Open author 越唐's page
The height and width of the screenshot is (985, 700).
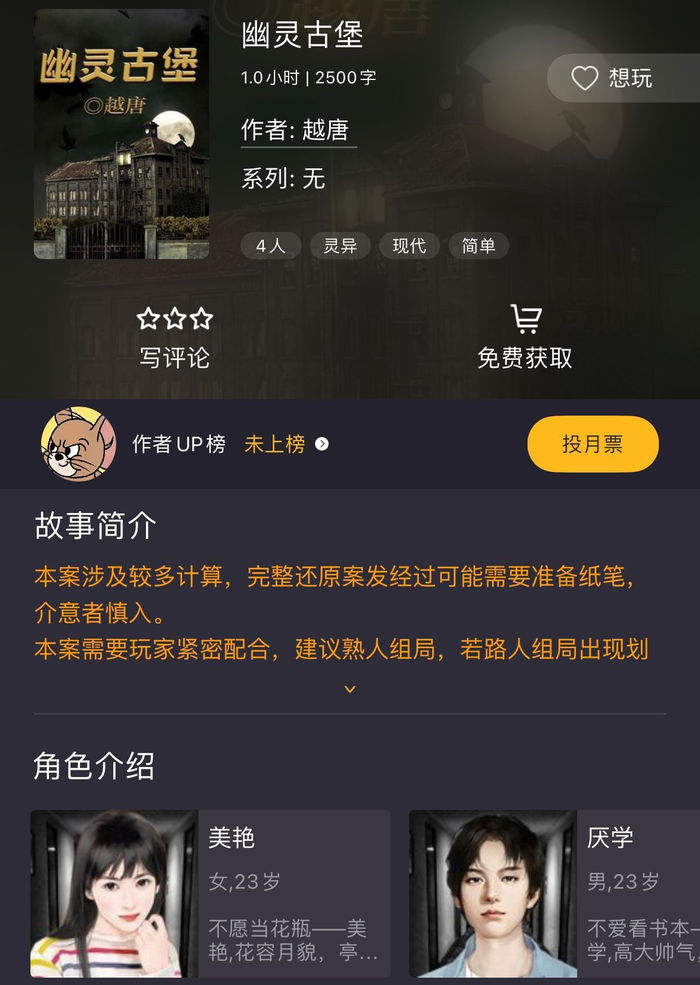296,130
